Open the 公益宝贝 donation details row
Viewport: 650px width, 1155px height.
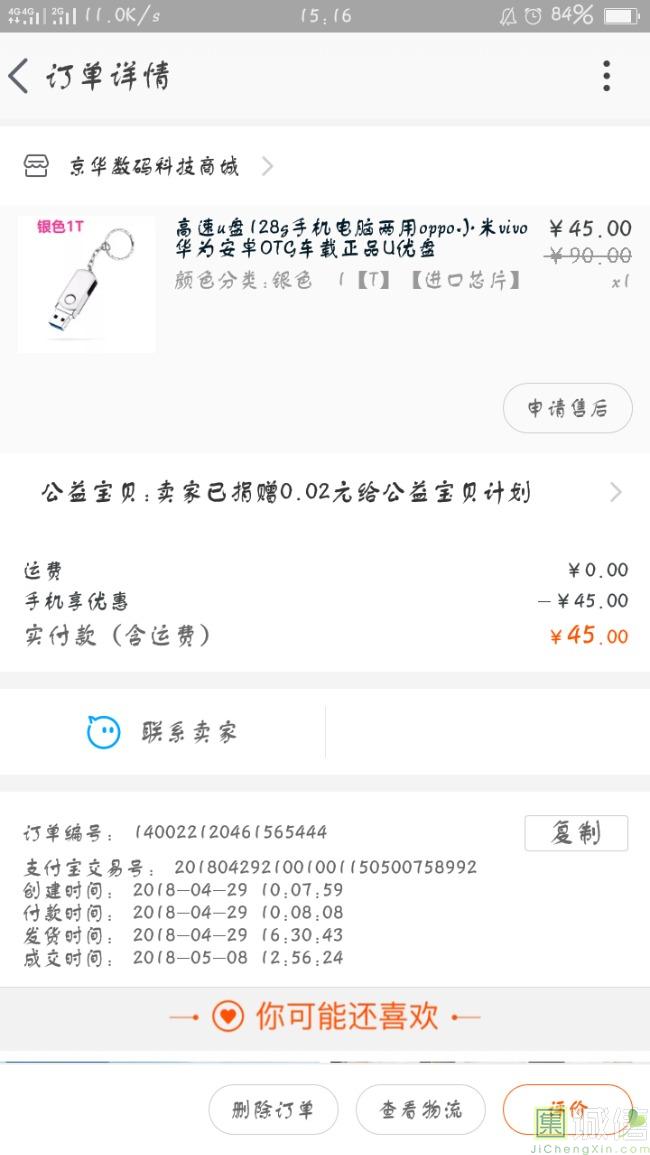325,492
